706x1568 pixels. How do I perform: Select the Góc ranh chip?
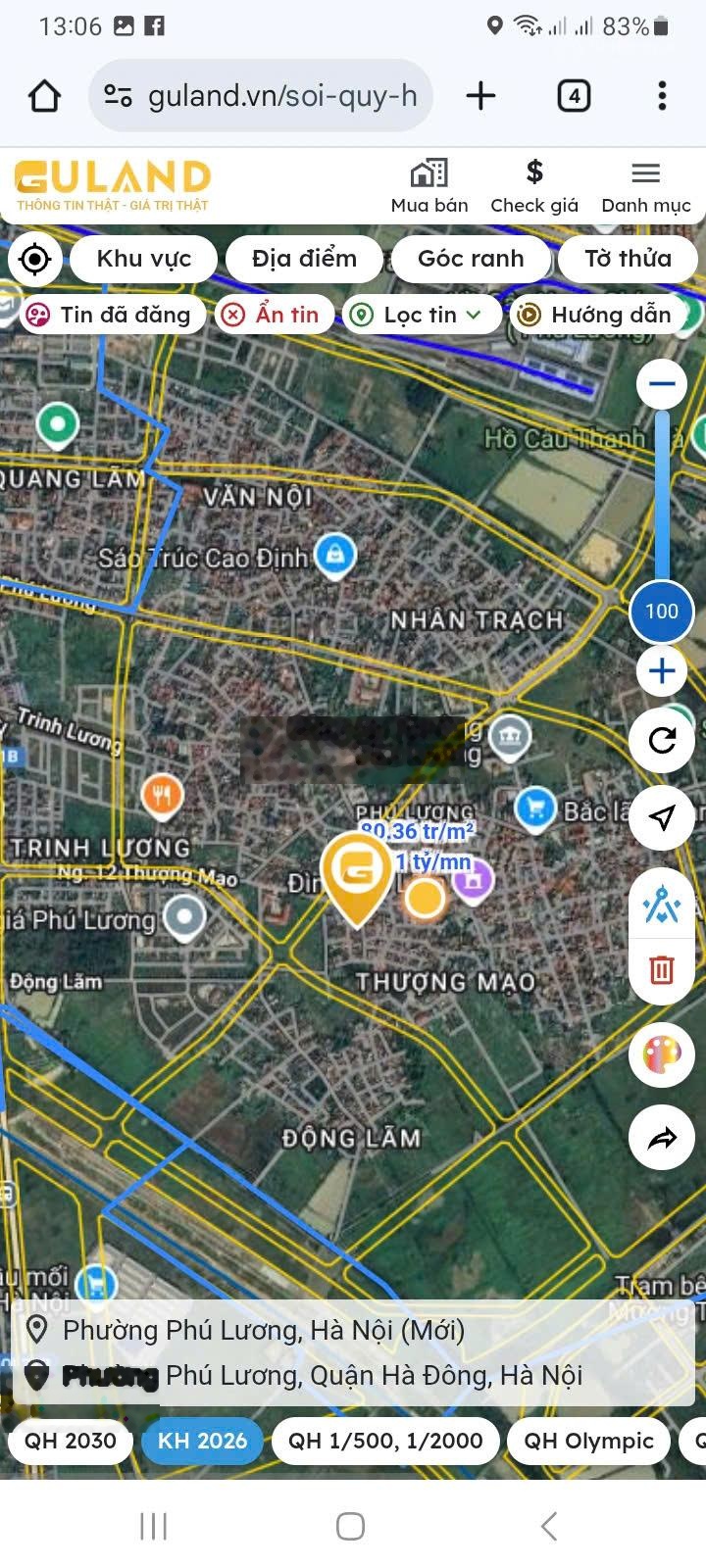point(471,259)
